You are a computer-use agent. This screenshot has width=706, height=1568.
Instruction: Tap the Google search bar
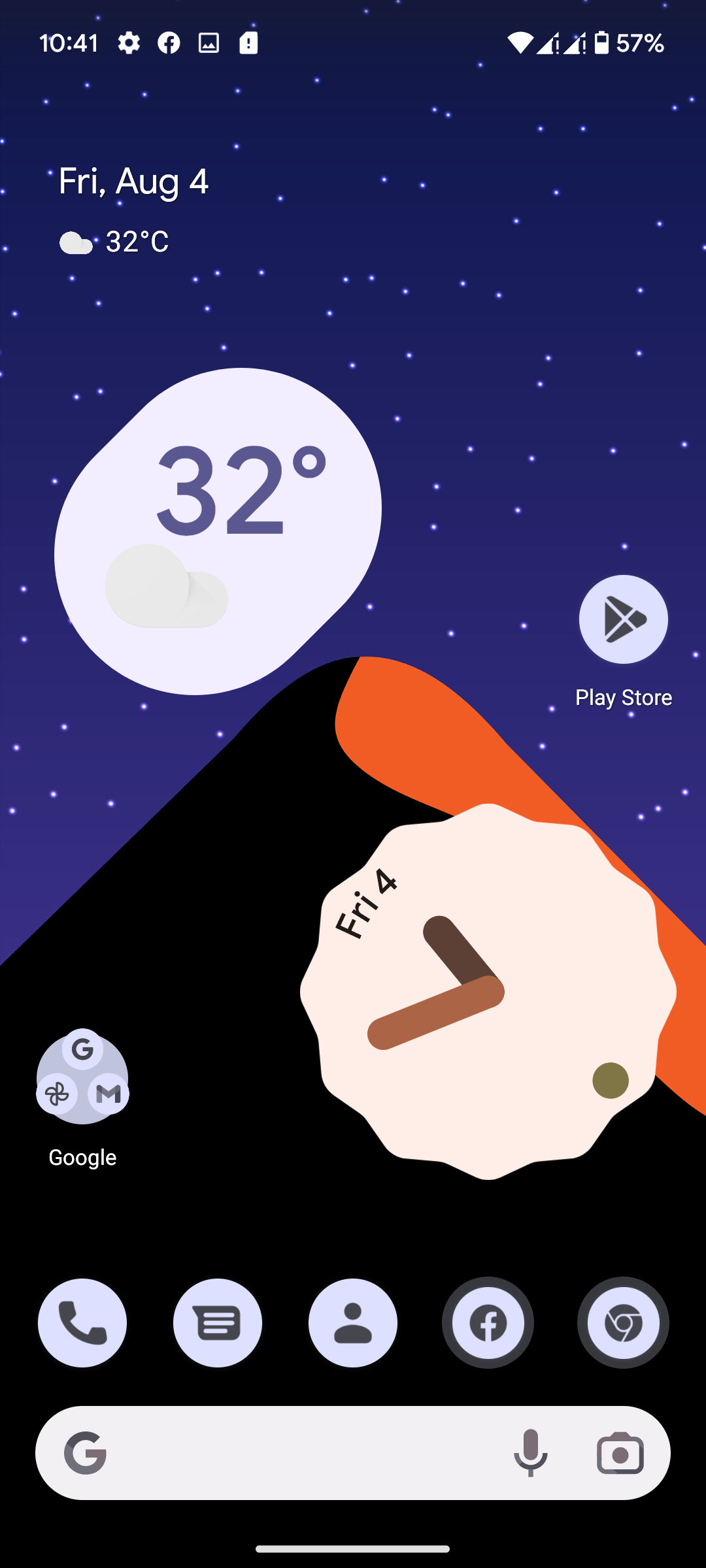point(294,1453)
